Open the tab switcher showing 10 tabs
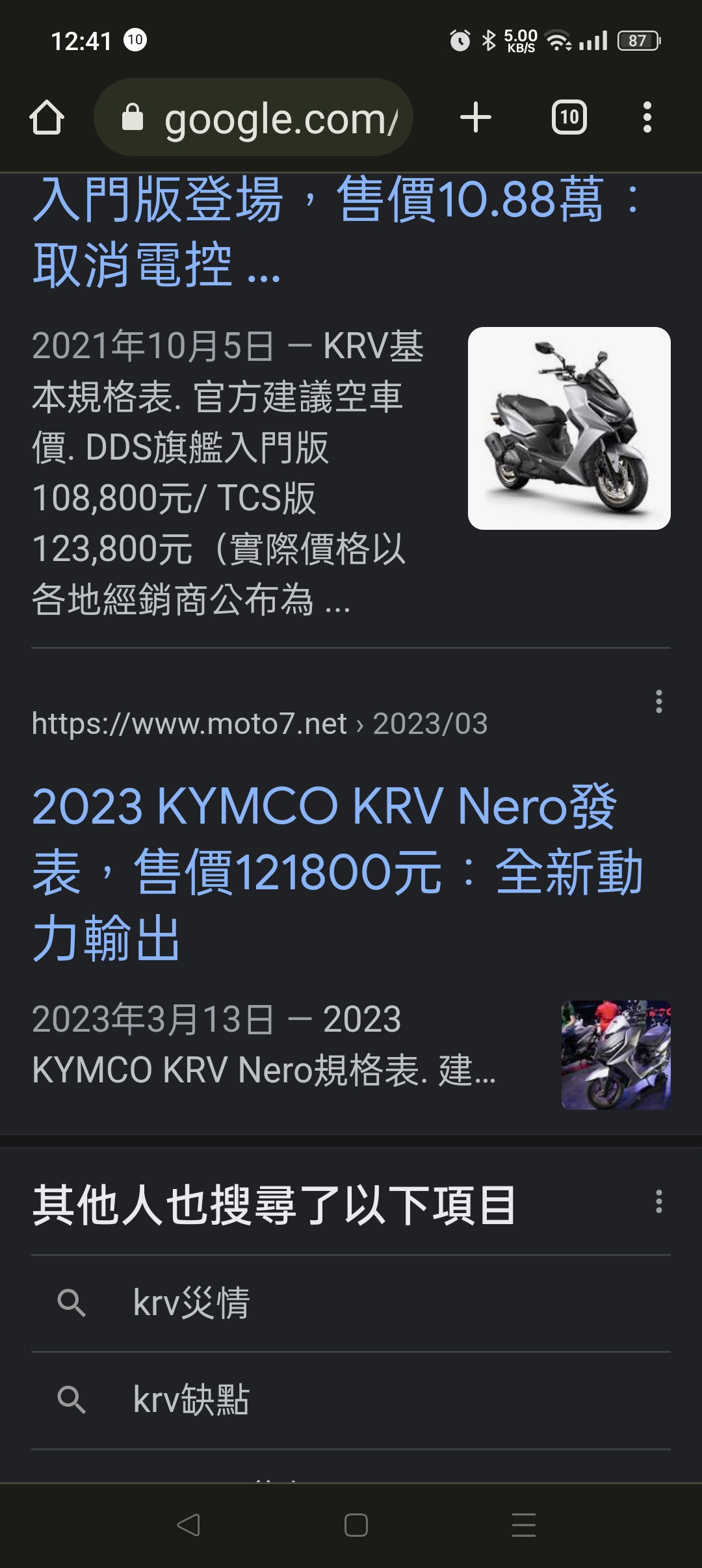Image resolution: width=702 pixels, height=1568 pixels. pyautogui.click(x=569, y=118)
